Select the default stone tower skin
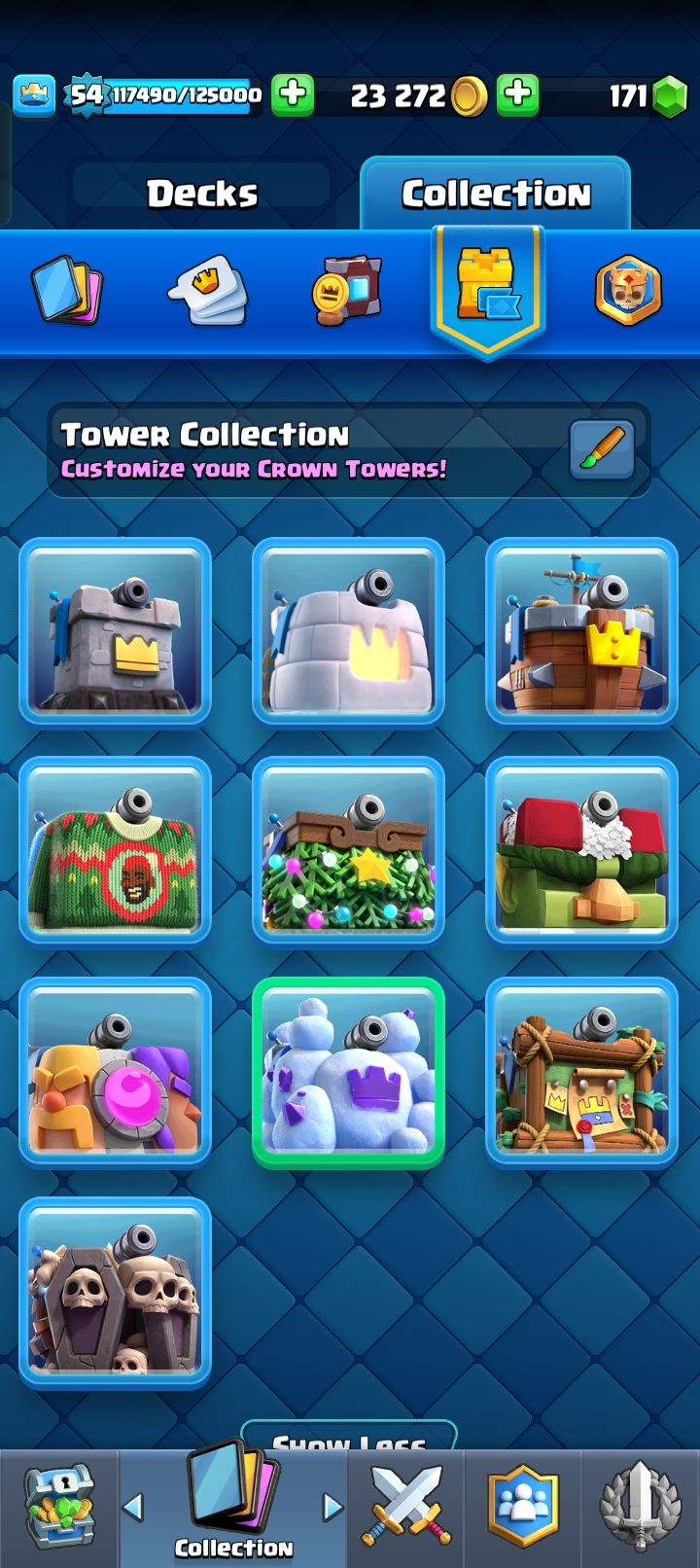700x1568 pixels. pyautogui.click(x=115, y=632)
